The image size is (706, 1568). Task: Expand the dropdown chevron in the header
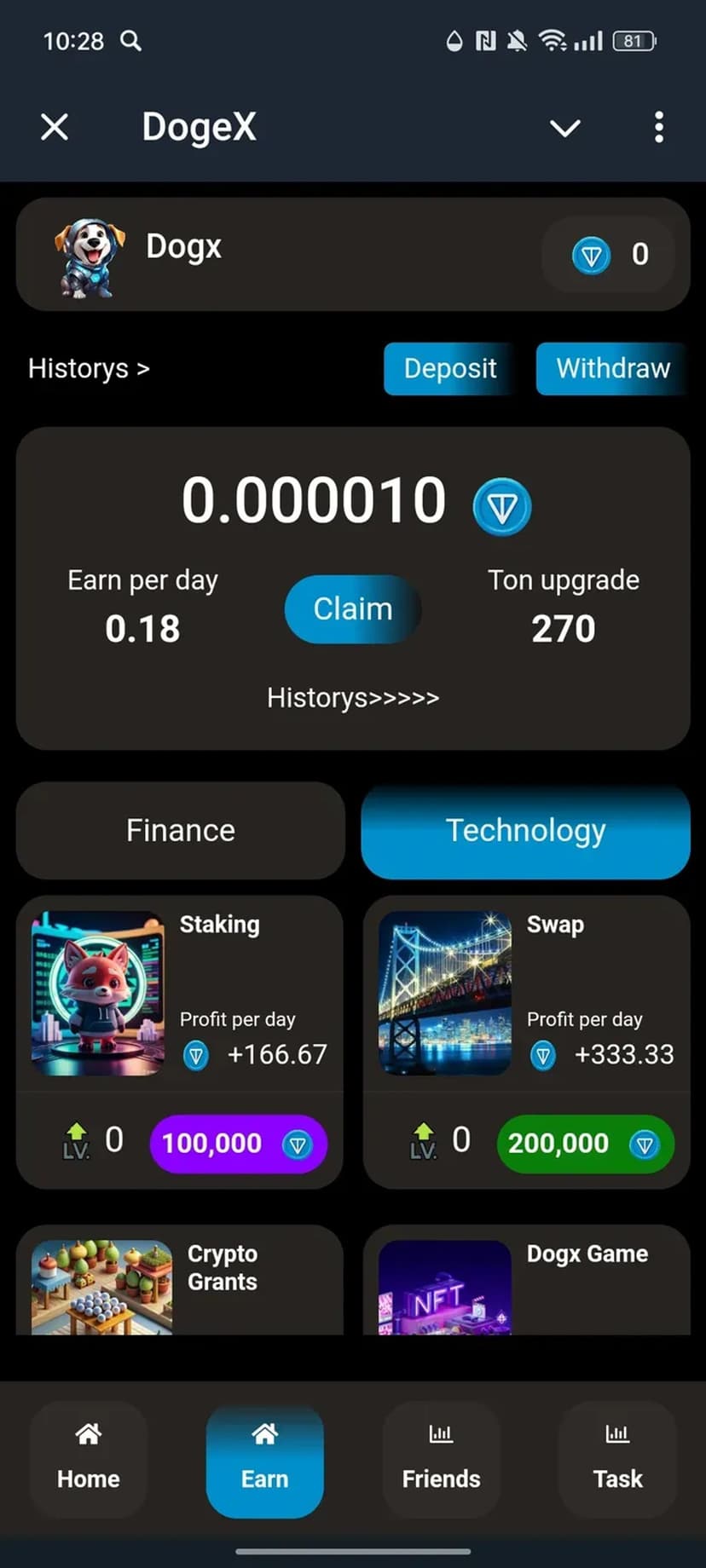coord(564,128)
